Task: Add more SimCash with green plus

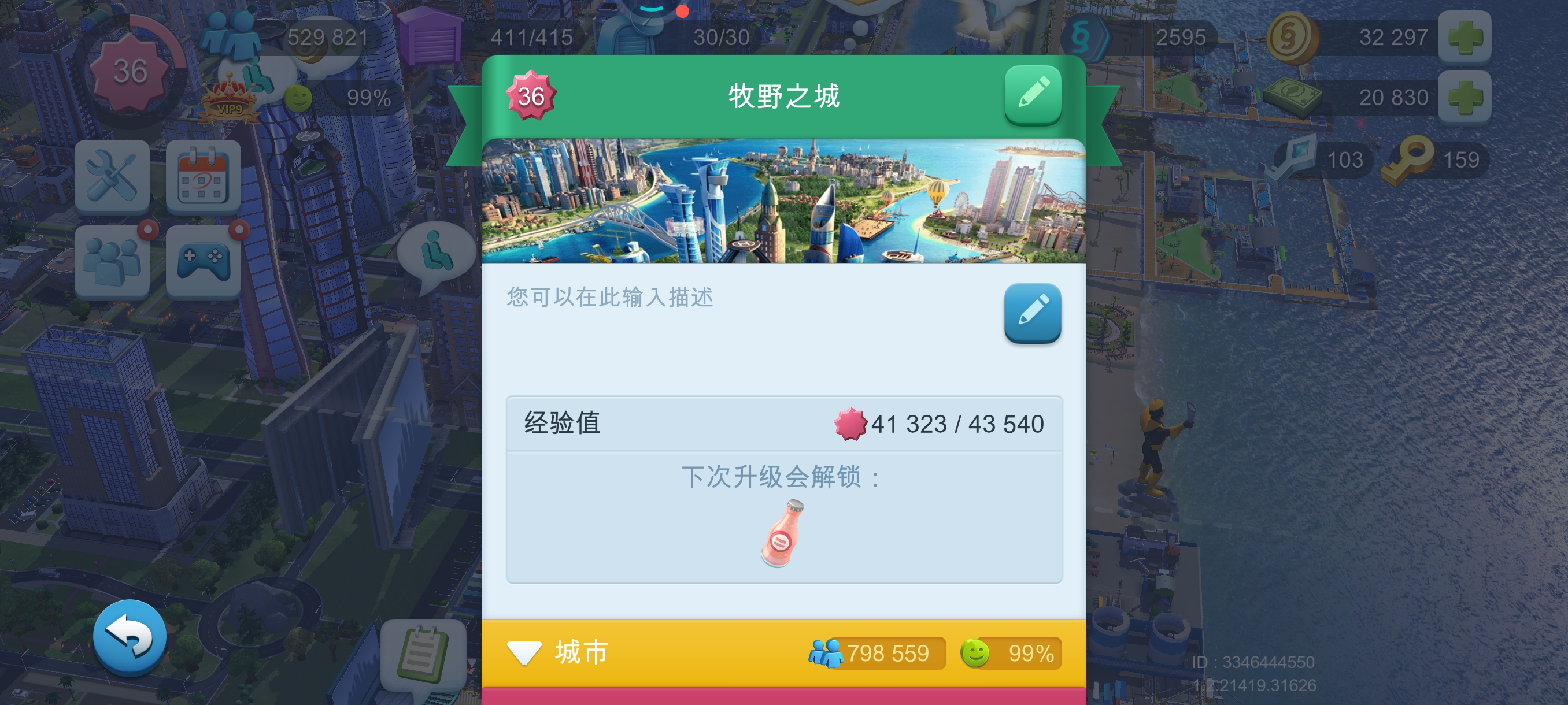Action: click(x=1464, y=97)
